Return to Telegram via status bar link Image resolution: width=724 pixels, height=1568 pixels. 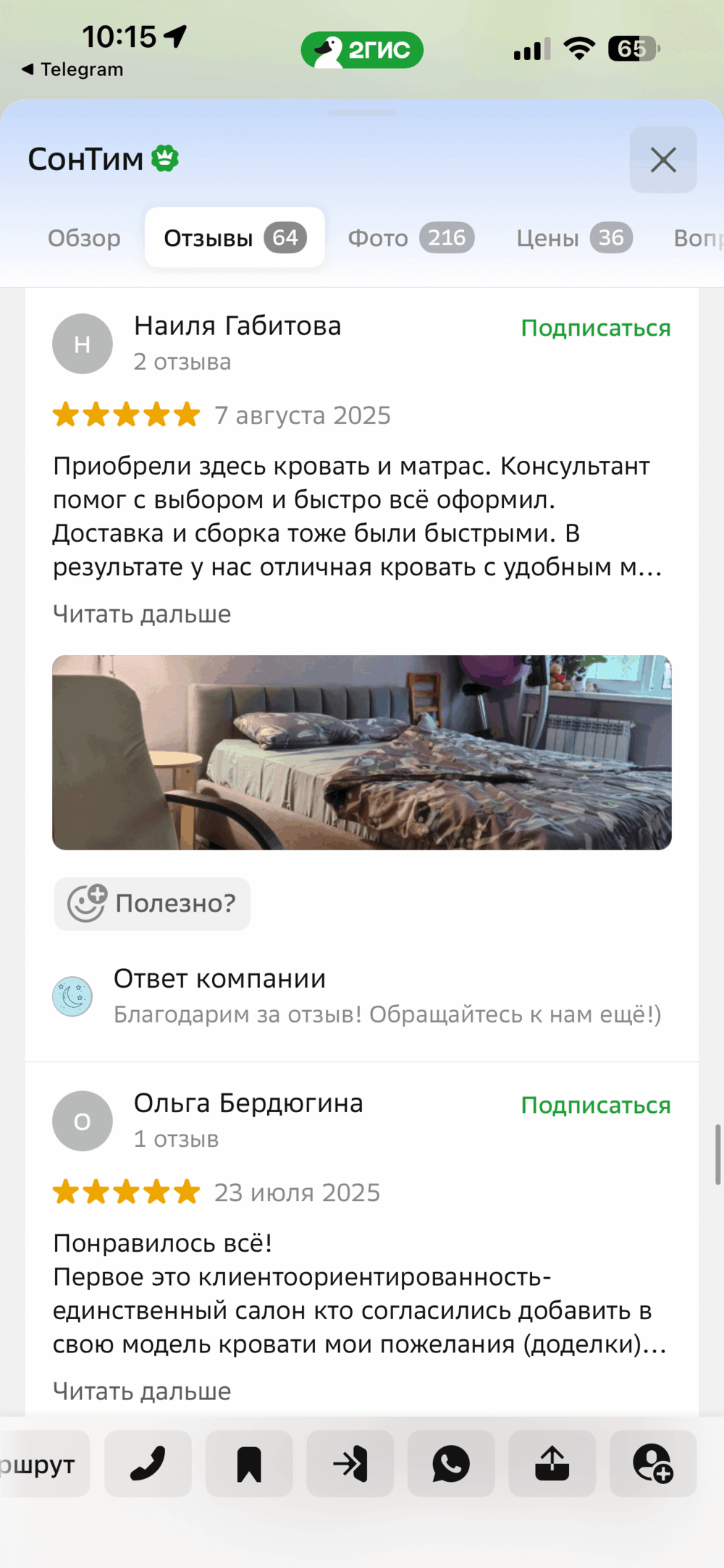click(72, 69)
